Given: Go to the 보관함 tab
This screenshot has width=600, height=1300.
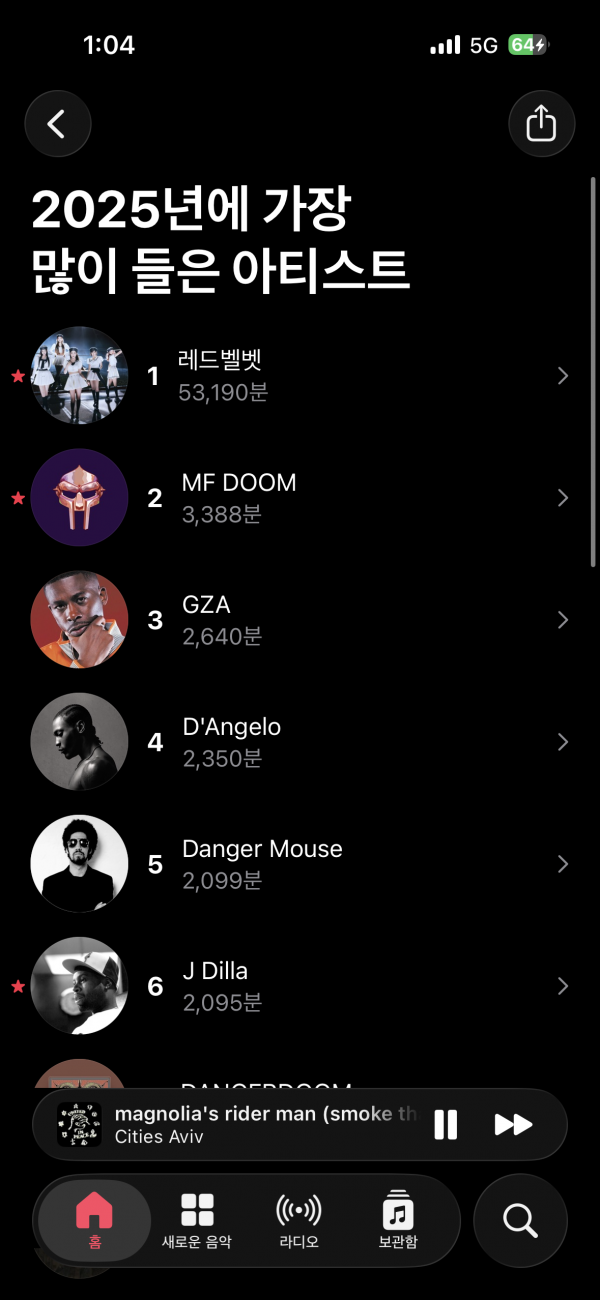Looking at the screenshot, I should click(398, 1221).
